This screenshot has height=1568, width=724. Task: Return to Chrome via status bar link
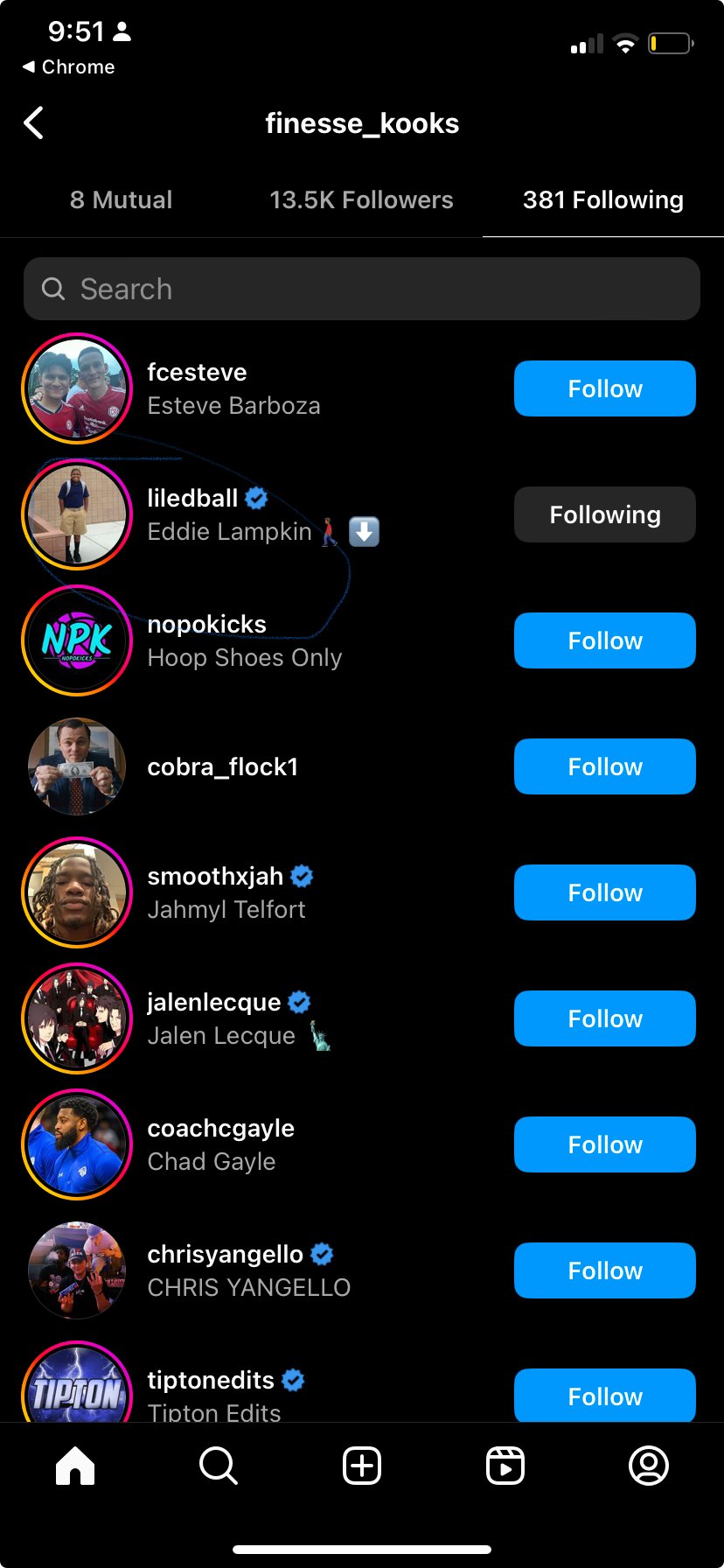(x=68, y=67)
